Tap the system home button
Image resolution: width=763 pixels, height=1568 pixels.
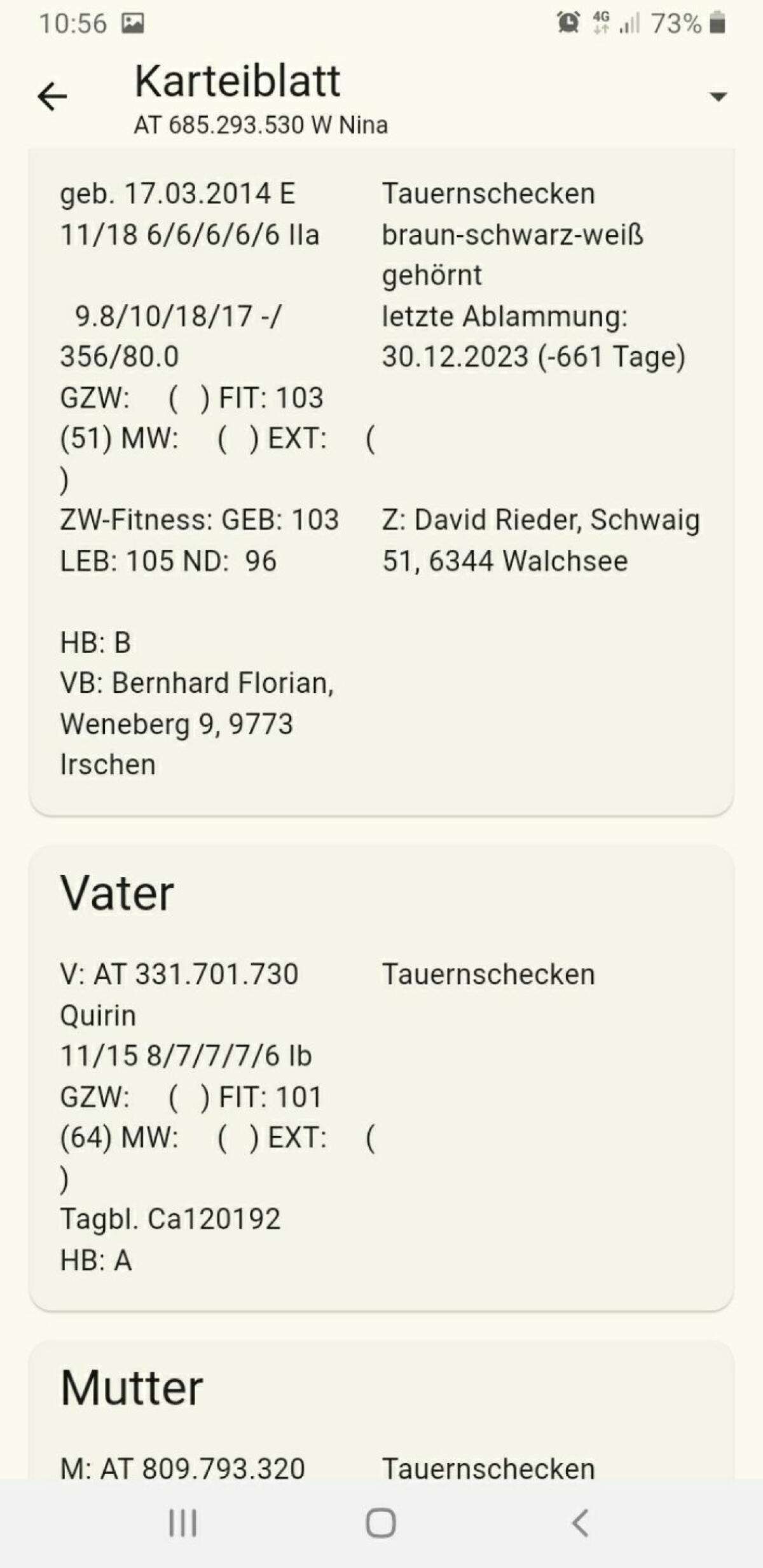[x=381, y=1523]
